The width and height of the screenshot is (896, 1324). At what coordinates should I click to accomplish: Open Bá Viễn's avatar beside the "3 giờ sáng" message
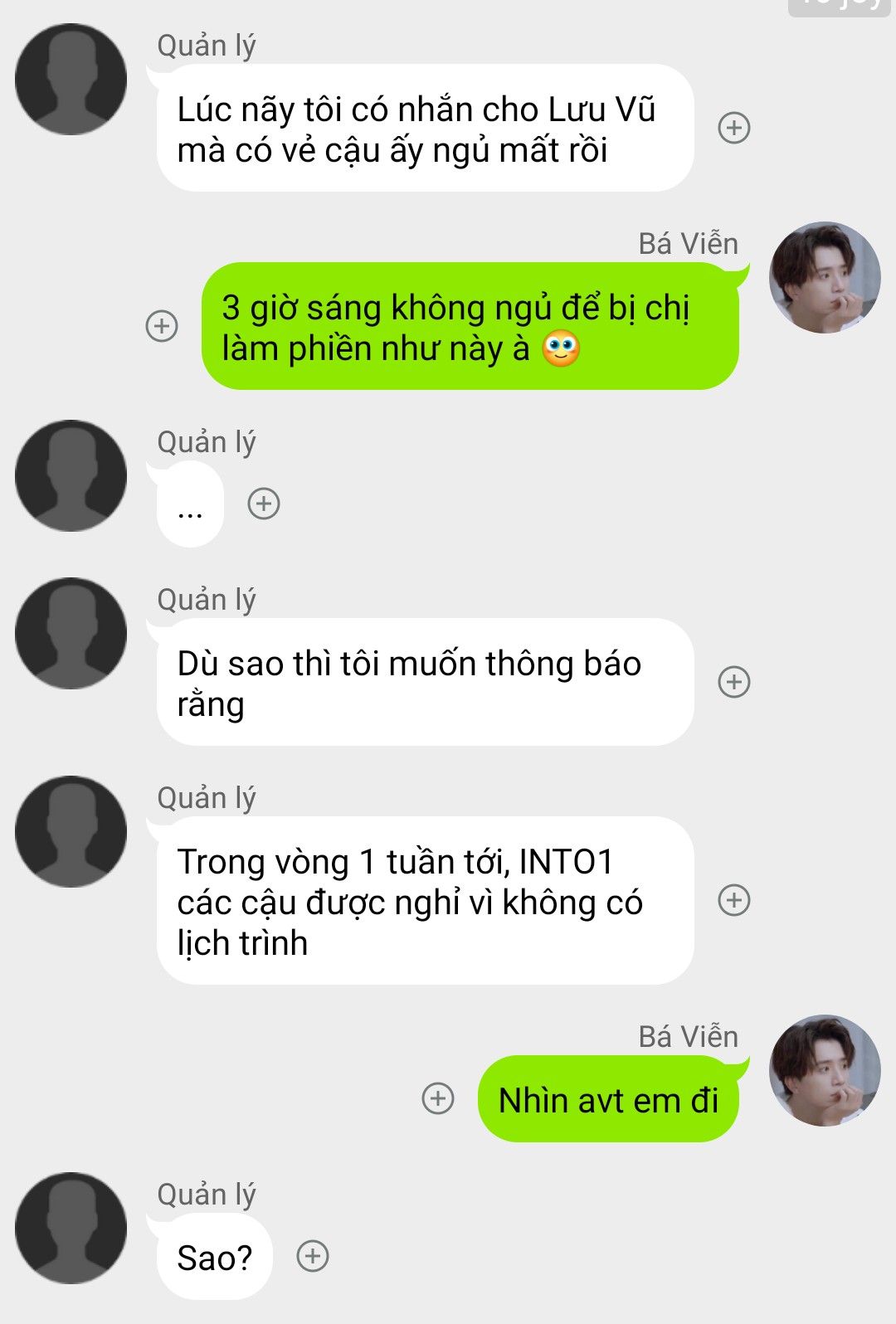[825, 278]
